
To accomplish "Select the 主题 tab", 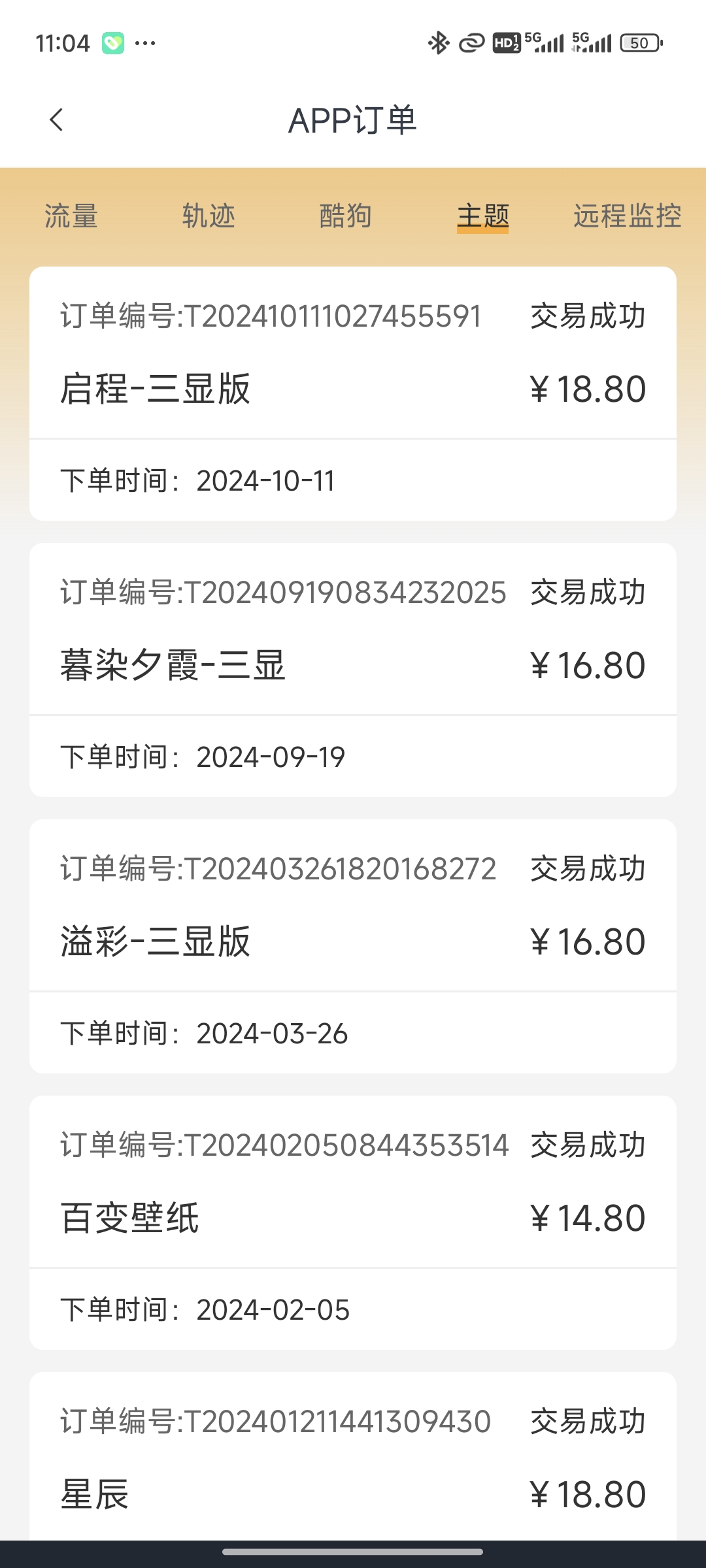I will [x=483, y=216].
